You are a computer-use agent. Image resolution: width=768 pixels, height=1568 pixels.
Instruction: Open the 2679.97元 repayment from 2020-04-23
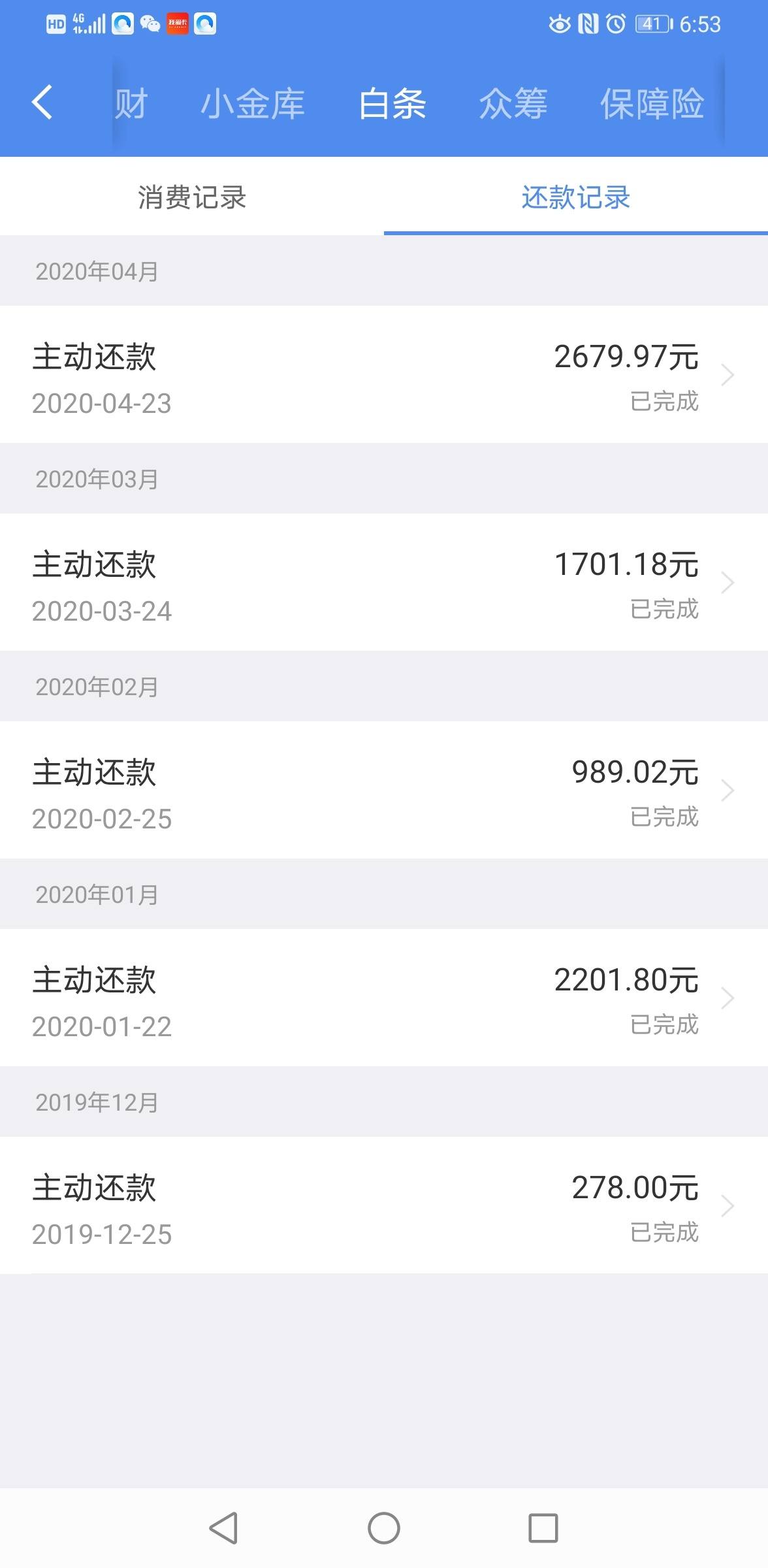pyautogui.click(x=384, y=374)
